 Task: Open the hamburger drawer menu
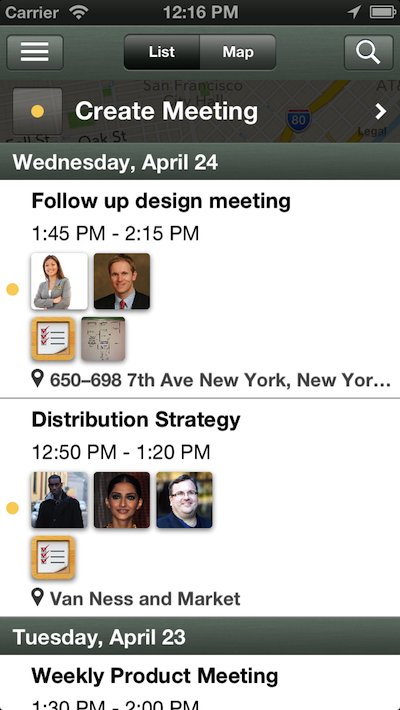35,52
